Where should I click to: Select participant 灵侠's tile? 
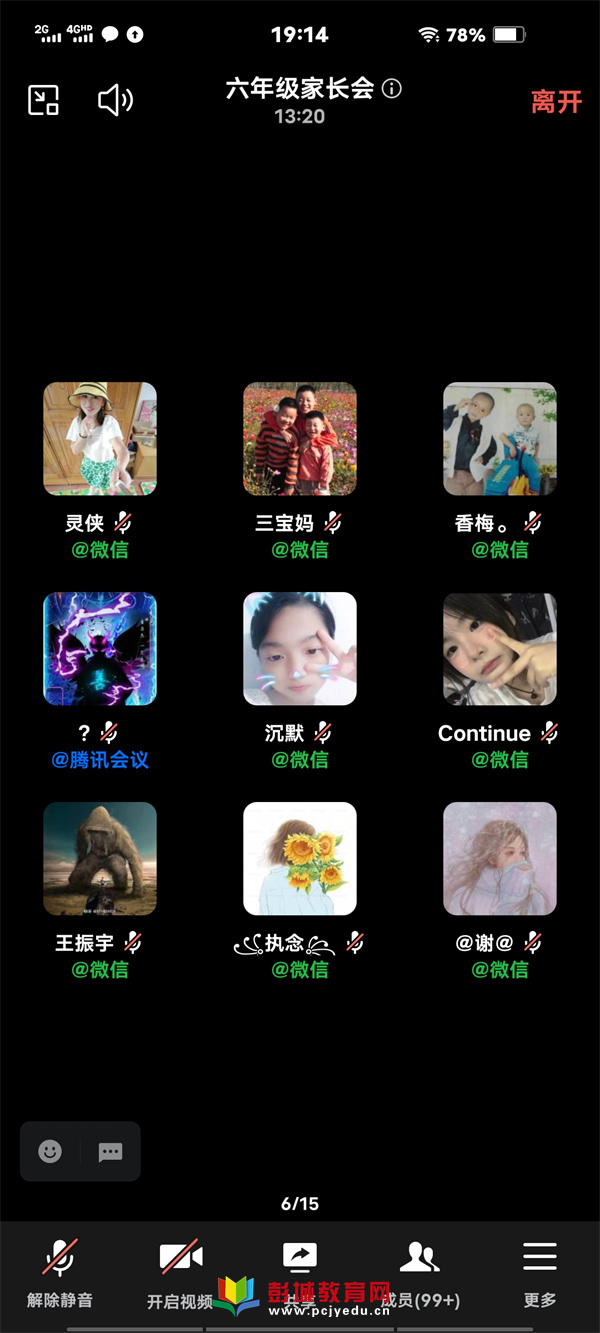pyautogui.click(x=100, y=439)
